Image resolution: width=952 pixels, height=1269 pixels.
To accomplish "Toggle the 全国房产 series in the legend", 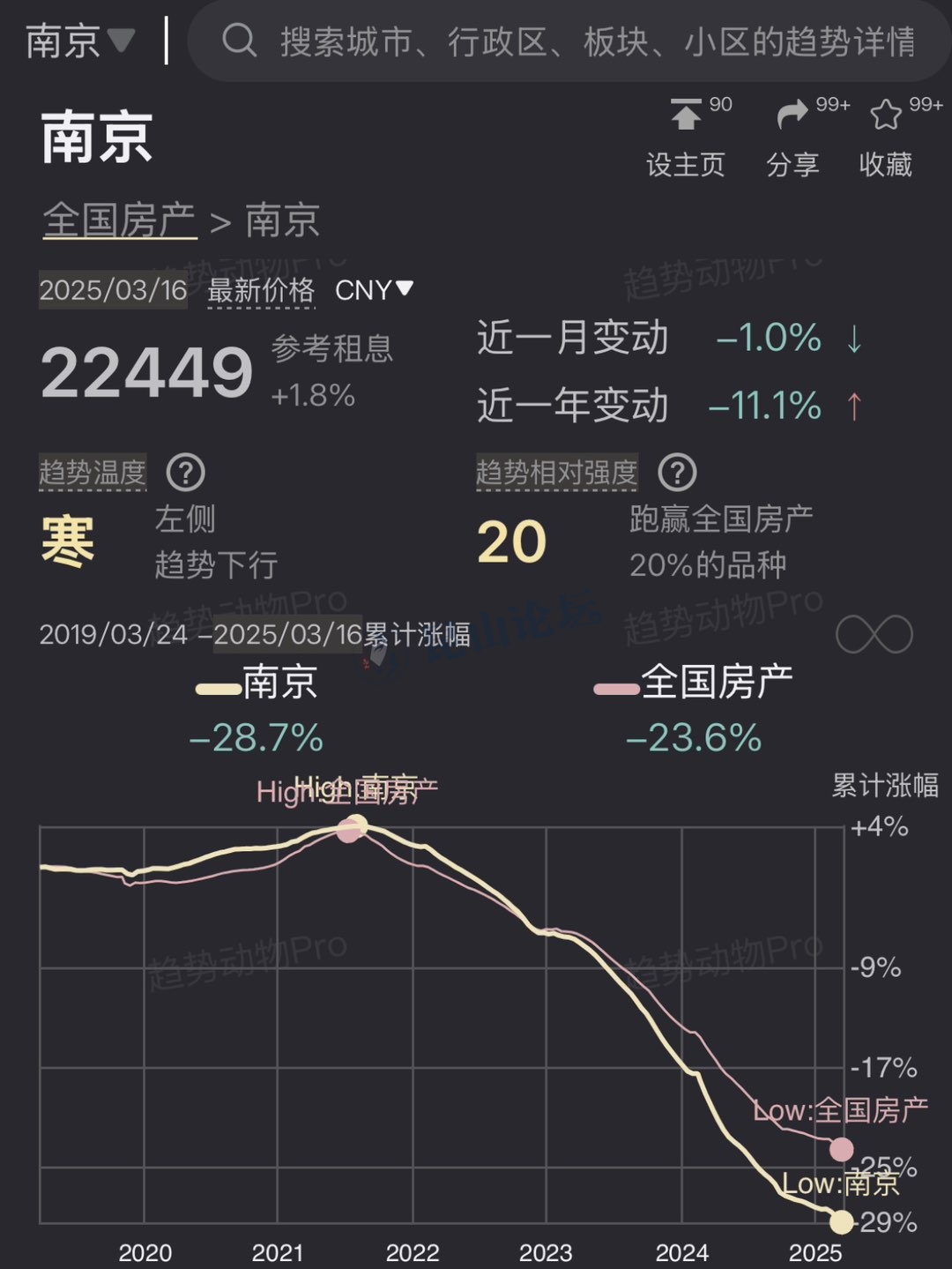I will [694, 683].
